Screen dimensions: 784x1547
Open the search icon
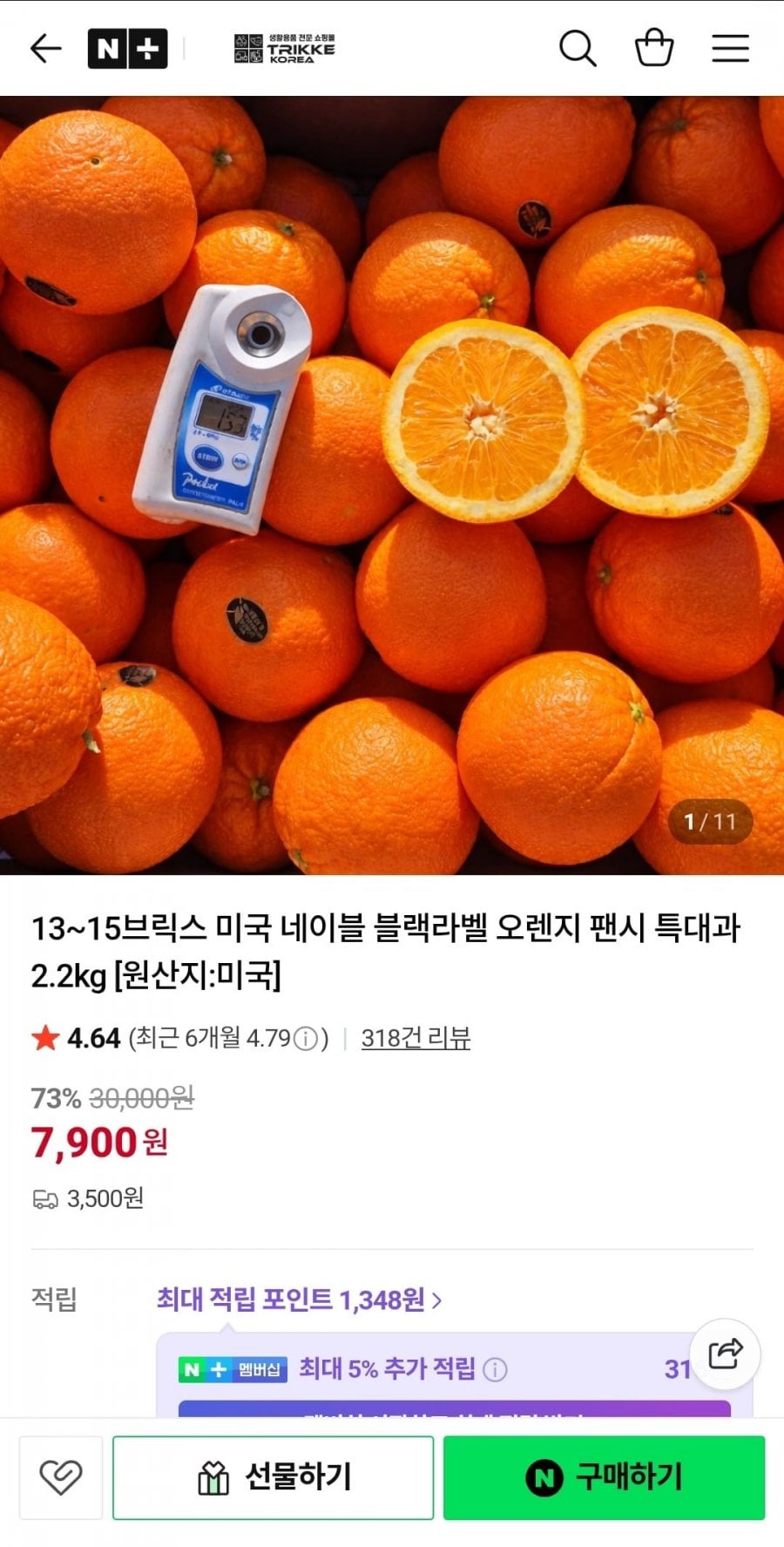coord(577,49)
